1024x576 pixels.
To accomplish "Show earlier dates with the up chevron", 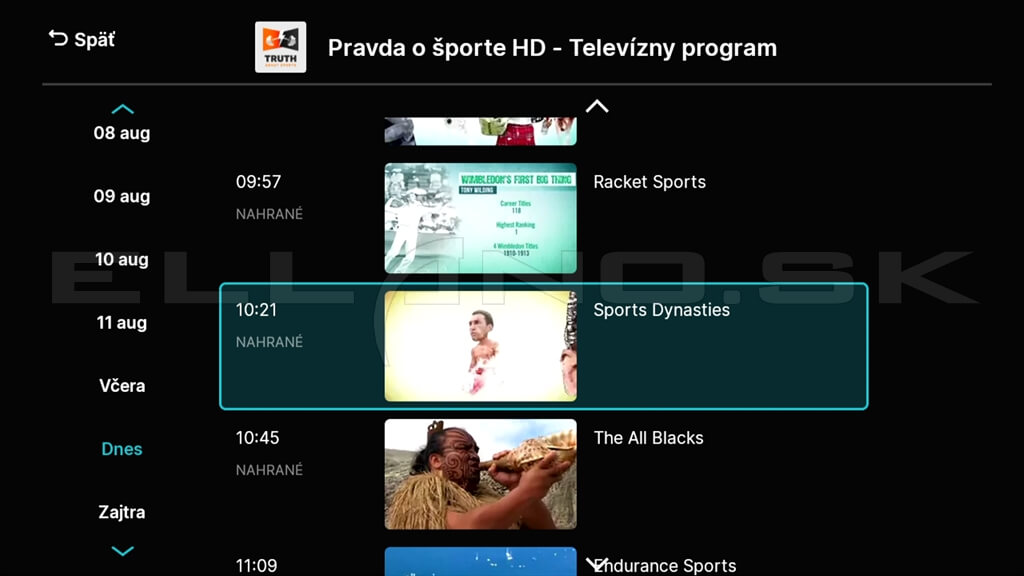I will click(122, 109).
